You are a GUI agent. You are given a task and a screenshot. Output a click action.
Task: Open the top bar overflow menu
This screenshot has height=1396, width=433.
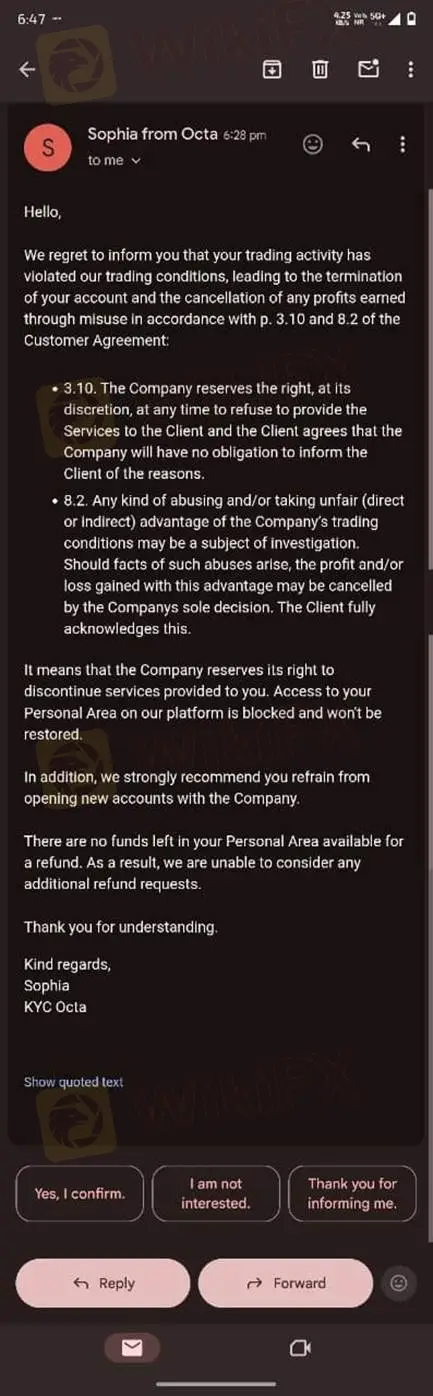[x=410, y=69]
